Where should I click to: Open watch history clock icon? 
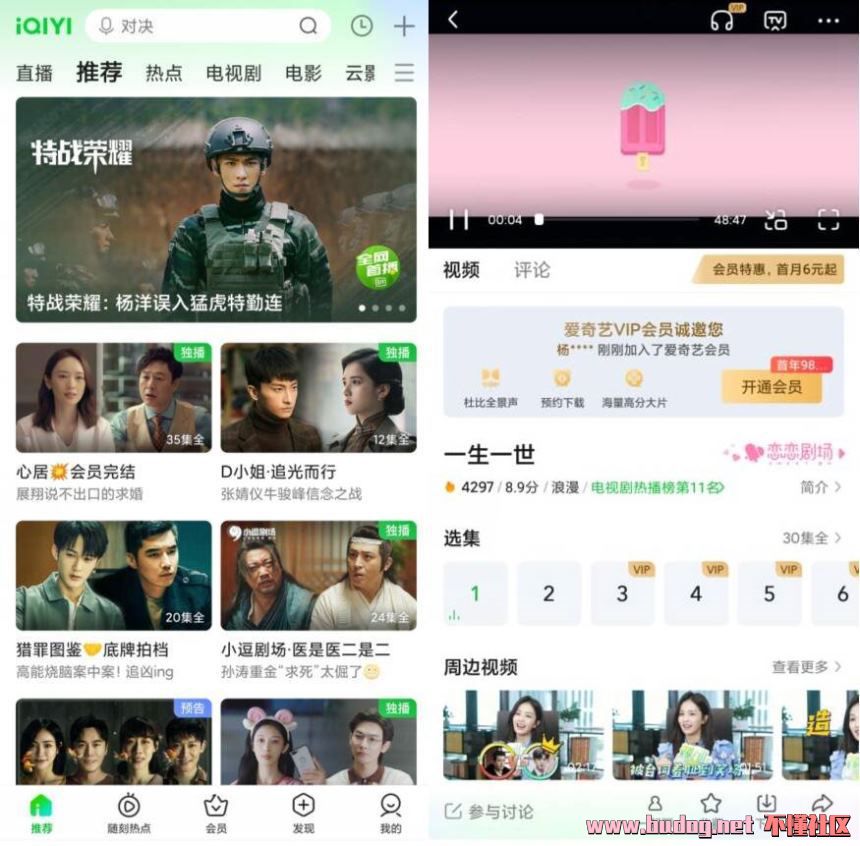click(x=361, y=26)
